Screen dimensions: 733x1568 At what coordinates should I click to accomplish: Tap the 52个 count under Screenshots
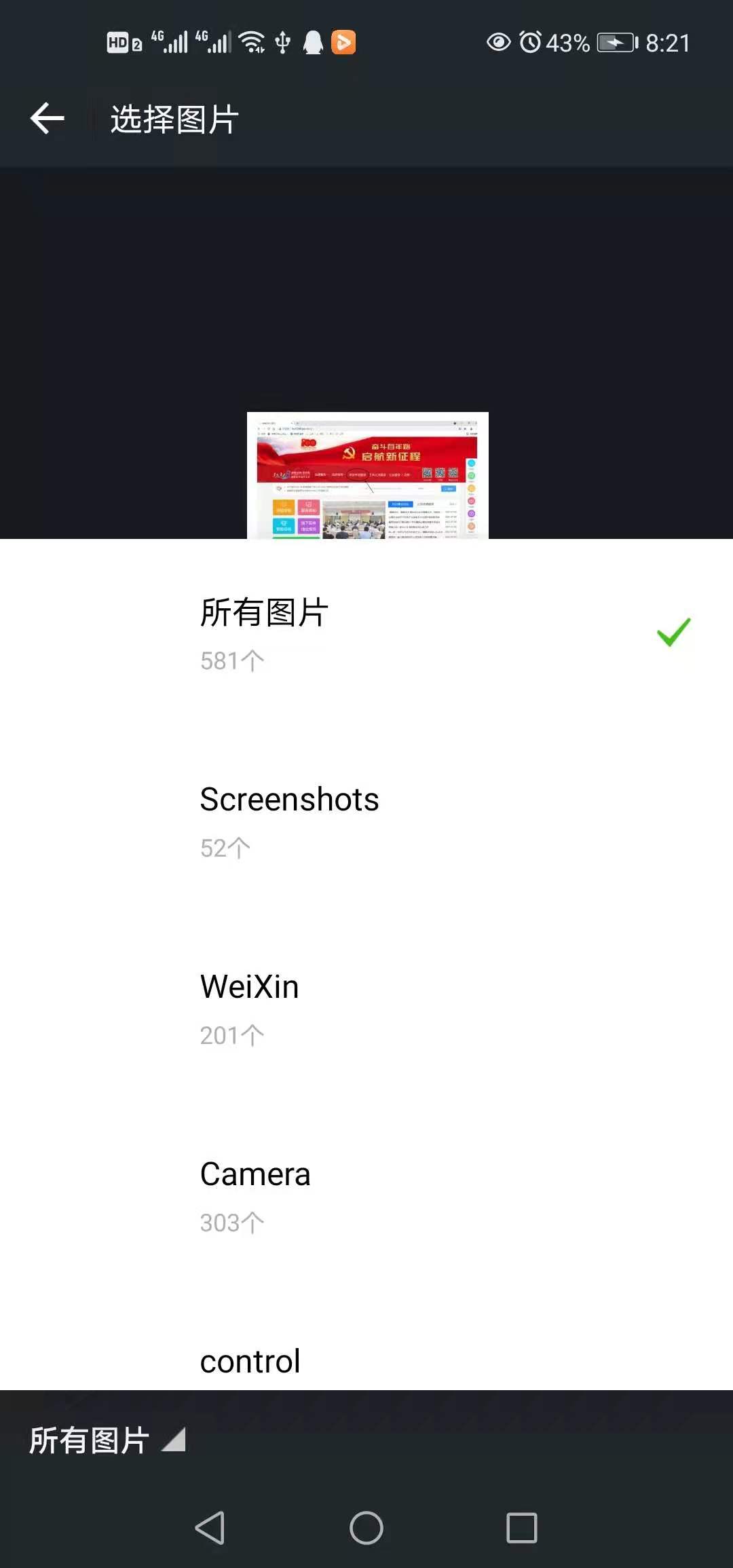point(225,848)
